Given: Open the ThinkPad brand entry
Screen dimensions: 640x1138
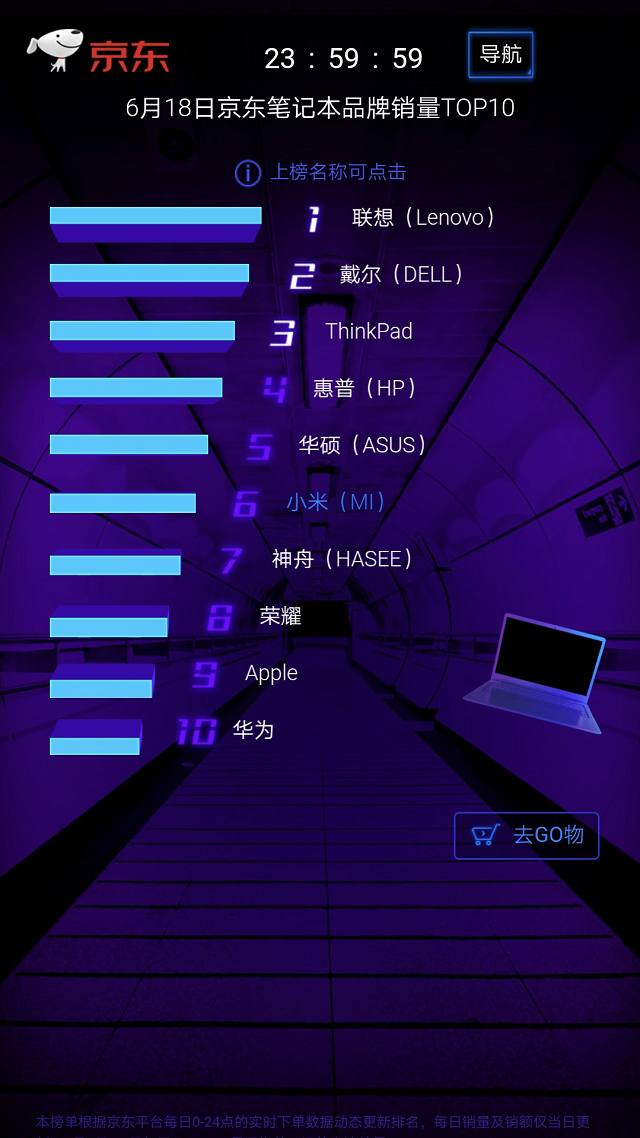Looking at the screenshot, I should click(369, 331).
